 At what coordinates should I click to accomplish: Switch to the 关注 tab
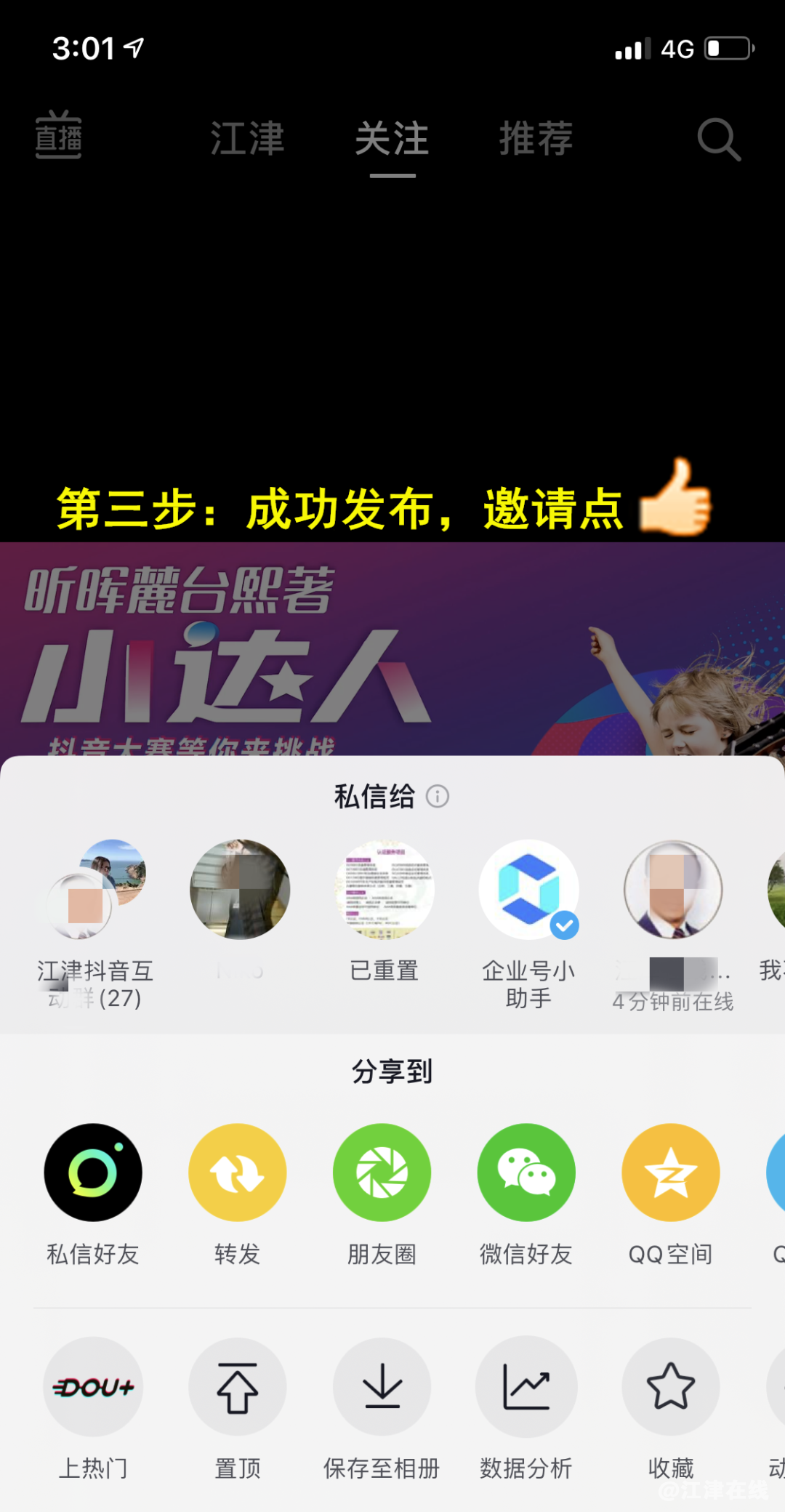click(x=392, y=138)
